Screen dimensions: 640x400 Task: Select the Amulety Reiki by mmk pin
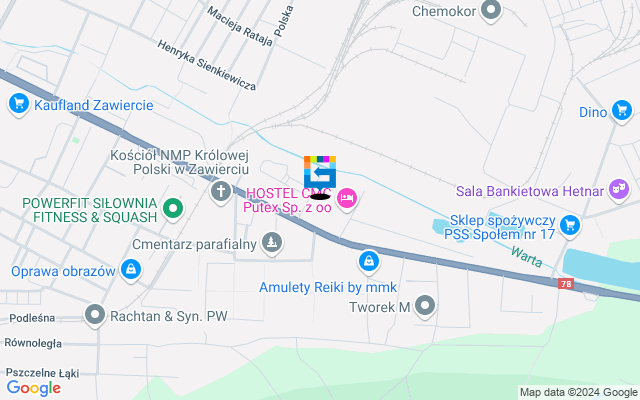[370, 261]
